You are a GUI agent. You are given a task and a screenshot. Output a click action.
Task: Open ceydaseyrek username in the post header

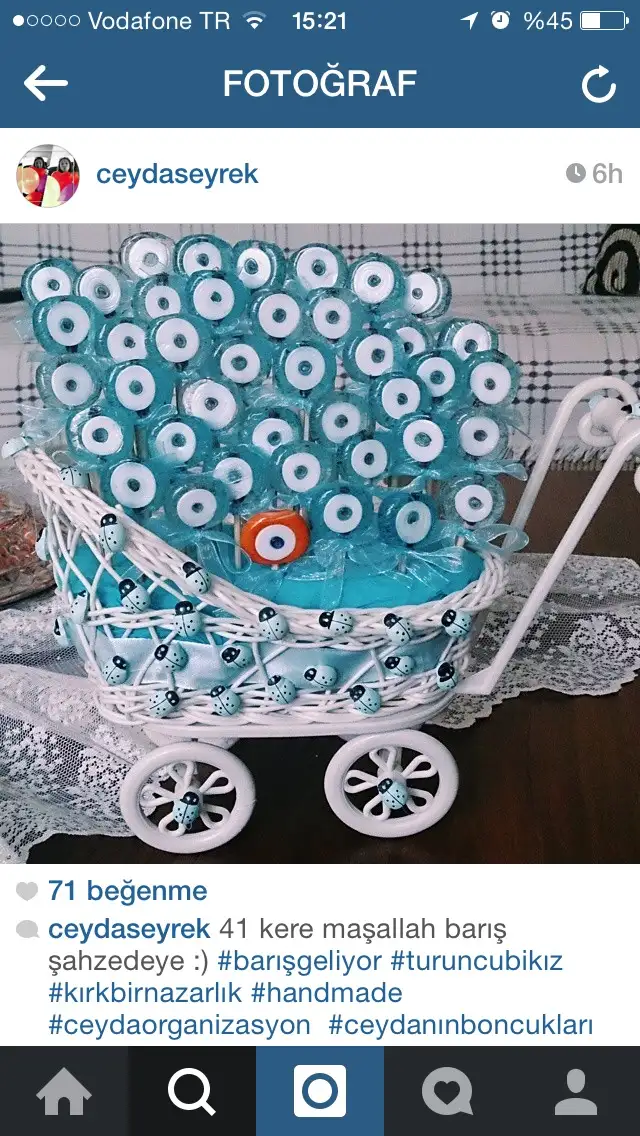pyautogui.click(x=177, y=174)
